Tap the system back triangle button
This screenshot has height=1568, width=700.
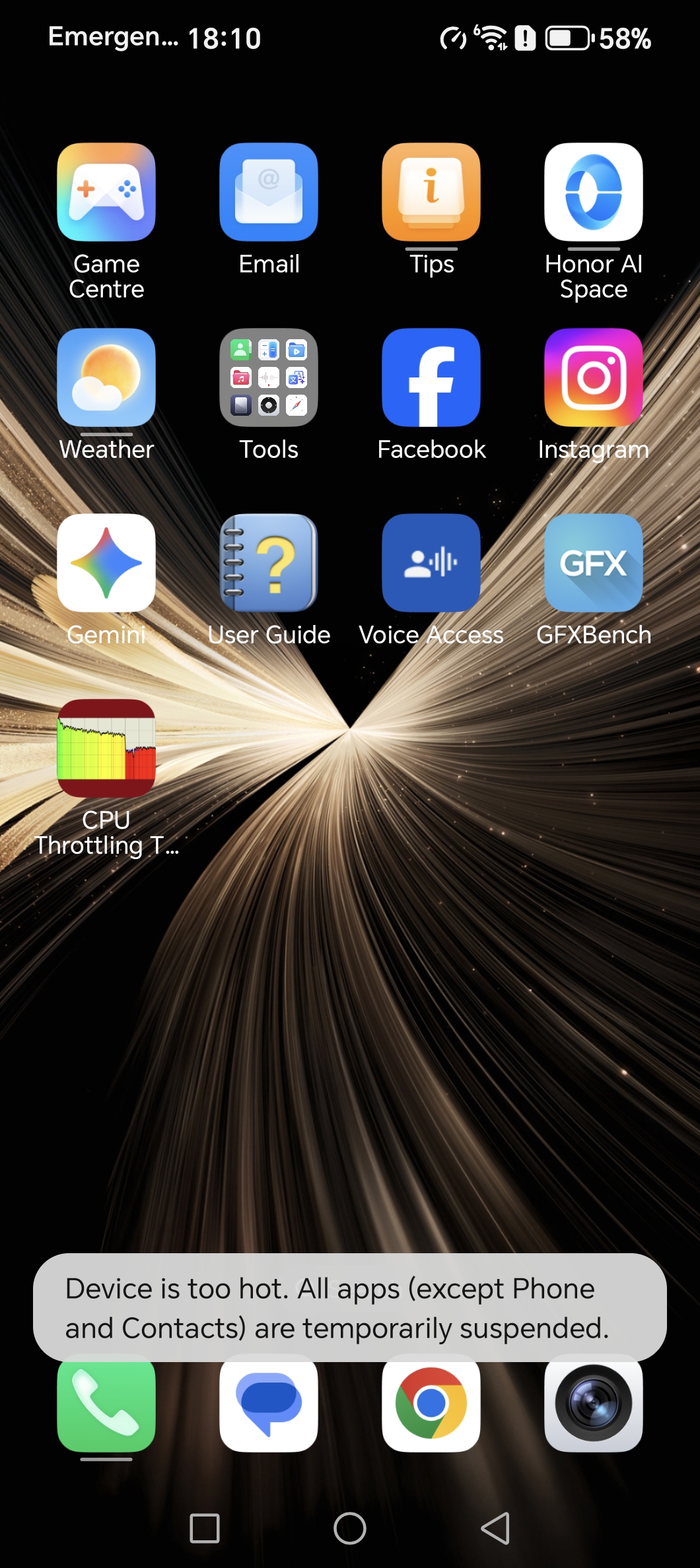point(495,1528)
